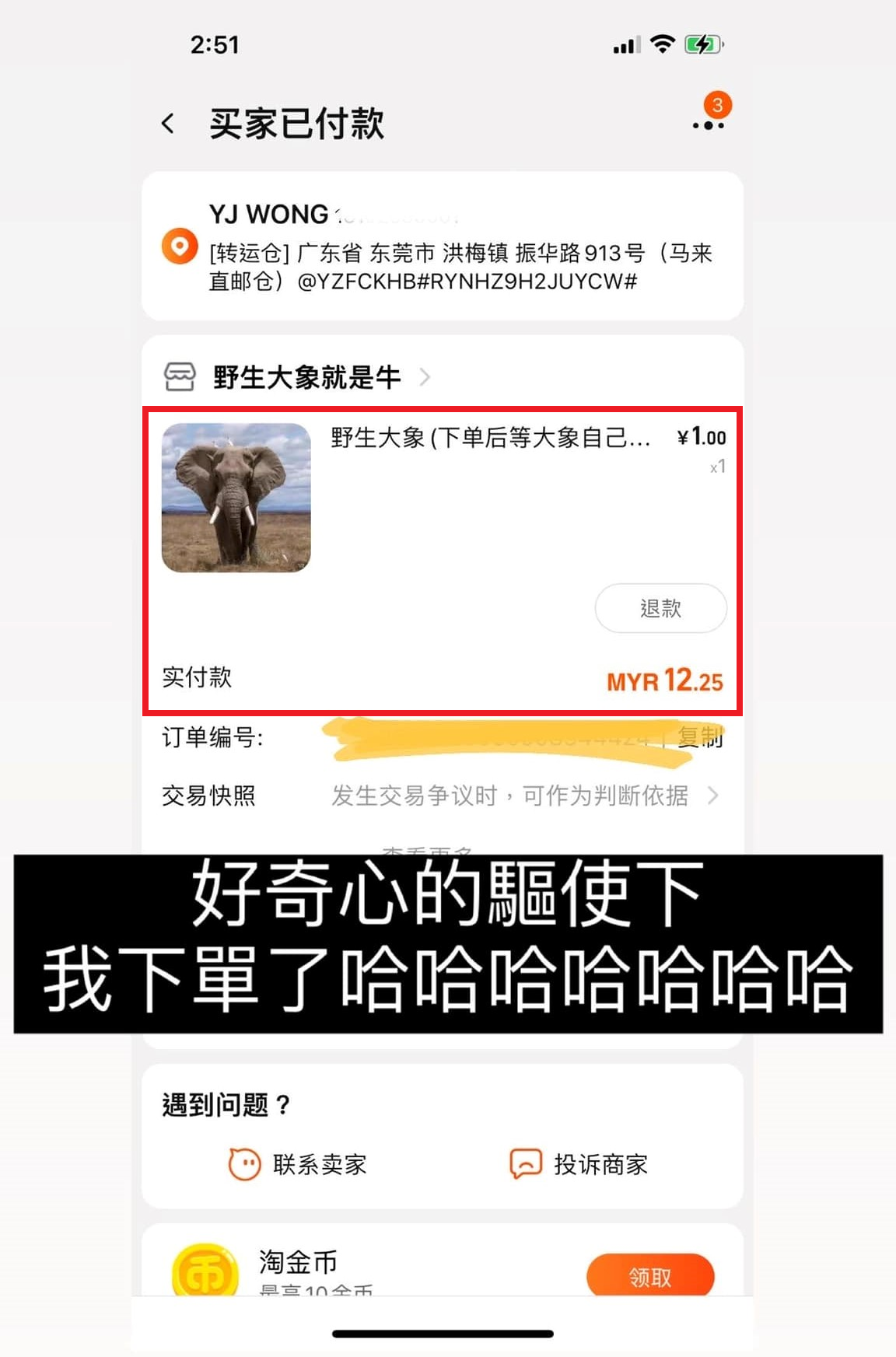File a complaint with 投诉商家

tap(579, 1164)
